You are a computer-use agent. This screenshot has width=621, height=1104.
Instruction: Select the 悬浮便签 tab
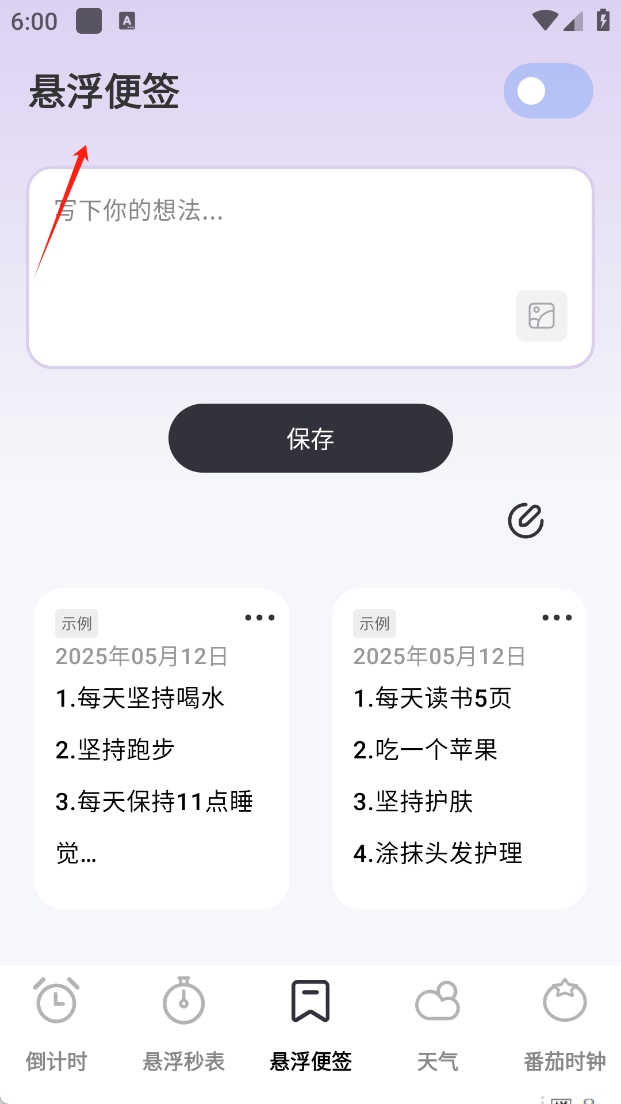tap(310, 1022)
